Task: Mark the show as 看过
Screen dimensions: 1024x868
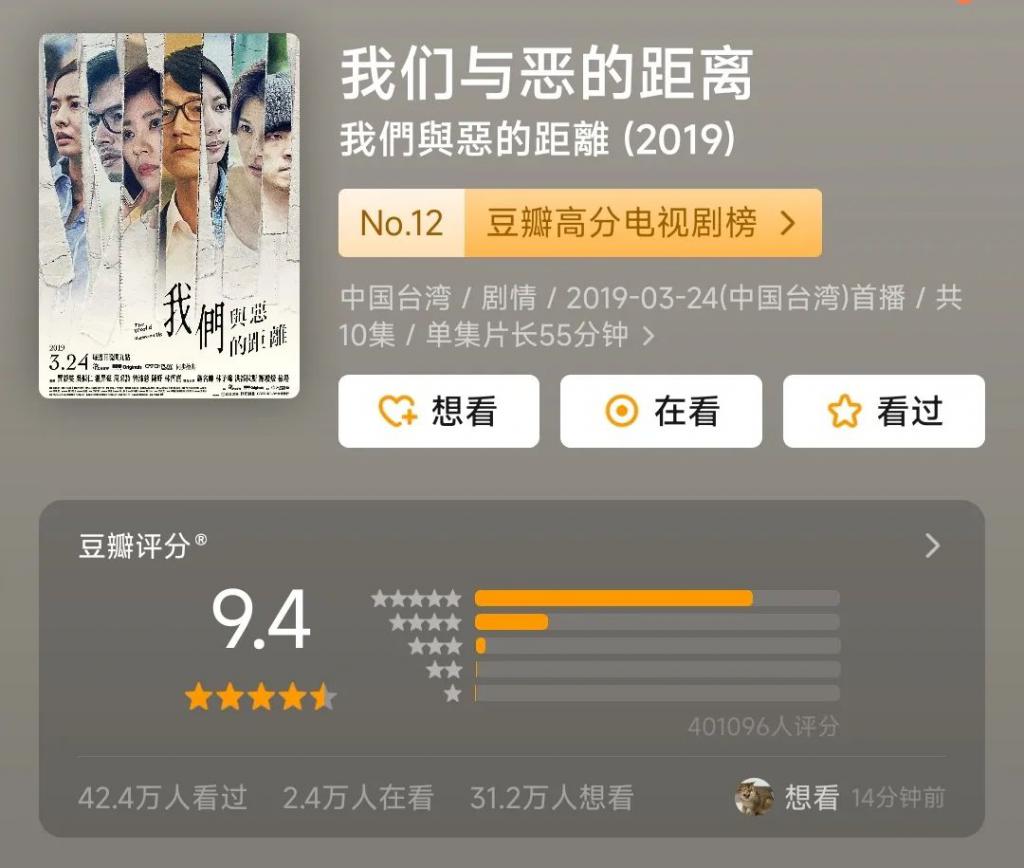Action: coord(883,411)
